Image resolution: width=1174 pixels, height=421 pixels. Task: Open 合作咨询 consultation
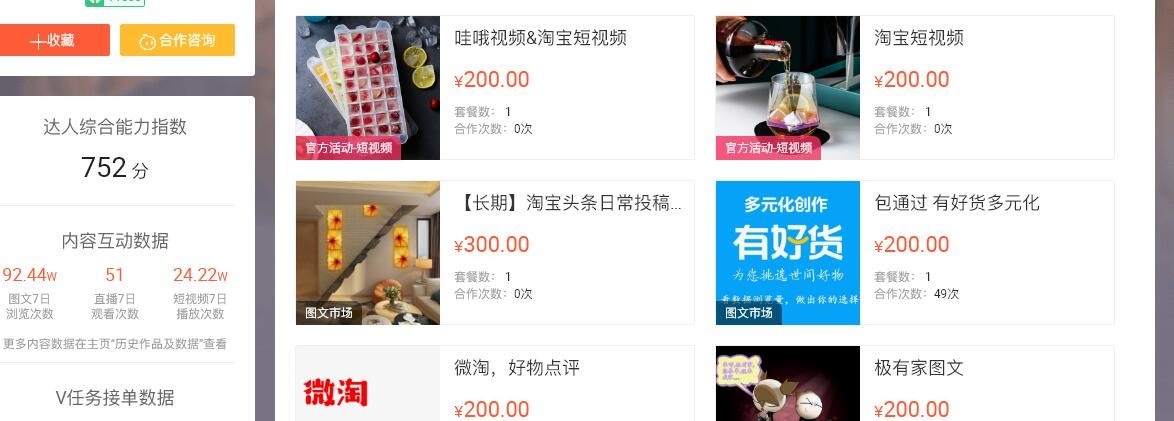177,40
